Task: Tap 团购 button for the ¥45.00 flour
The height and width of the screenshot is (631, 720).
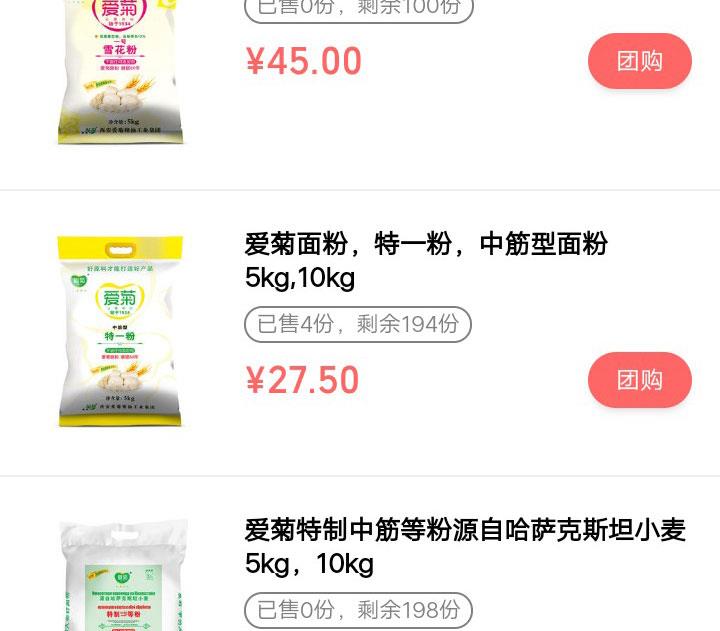Action: point(639,61)
